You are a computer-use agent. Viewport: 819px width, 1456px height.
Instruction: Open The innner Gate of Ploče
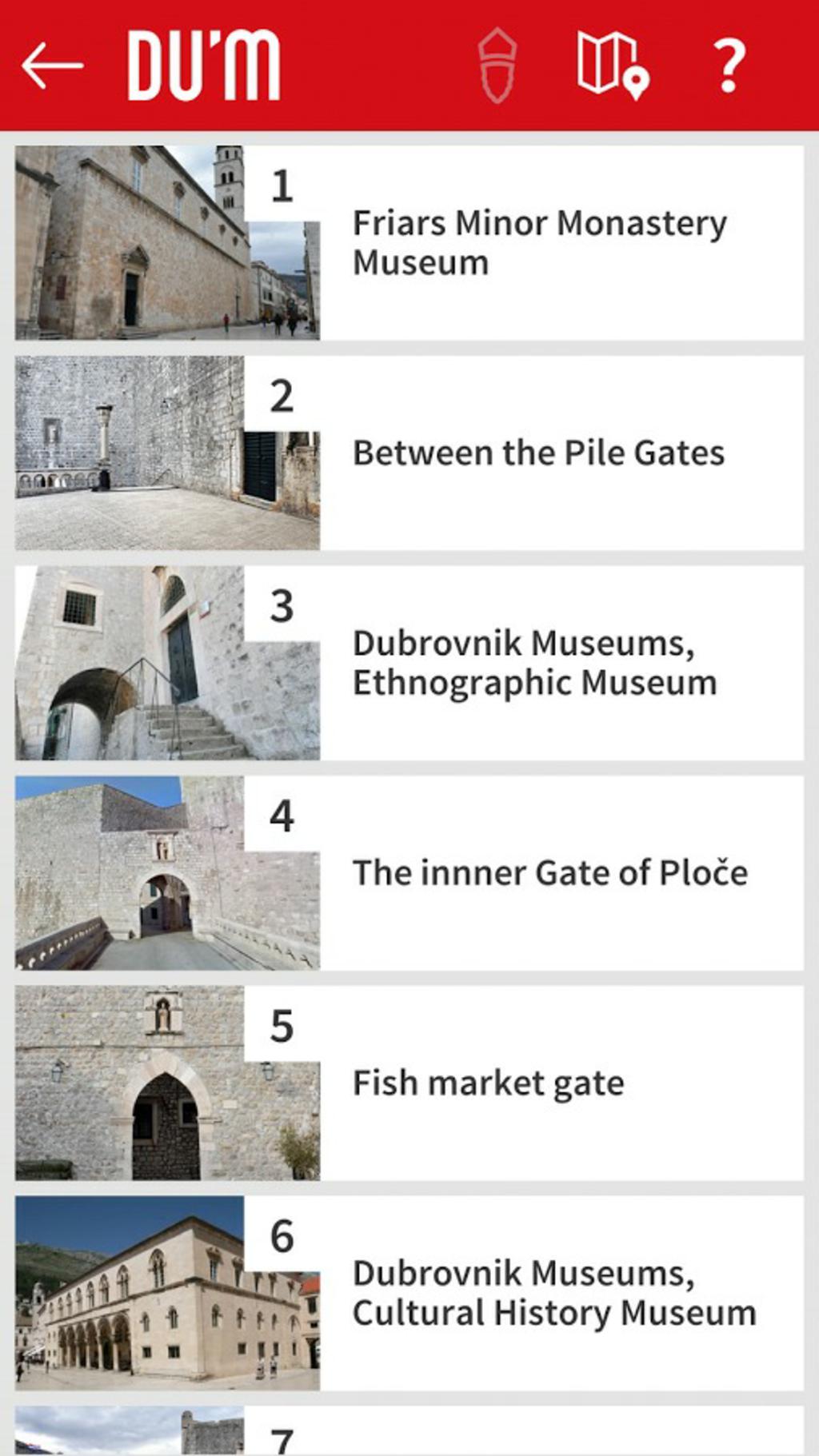tap(409, 873)
